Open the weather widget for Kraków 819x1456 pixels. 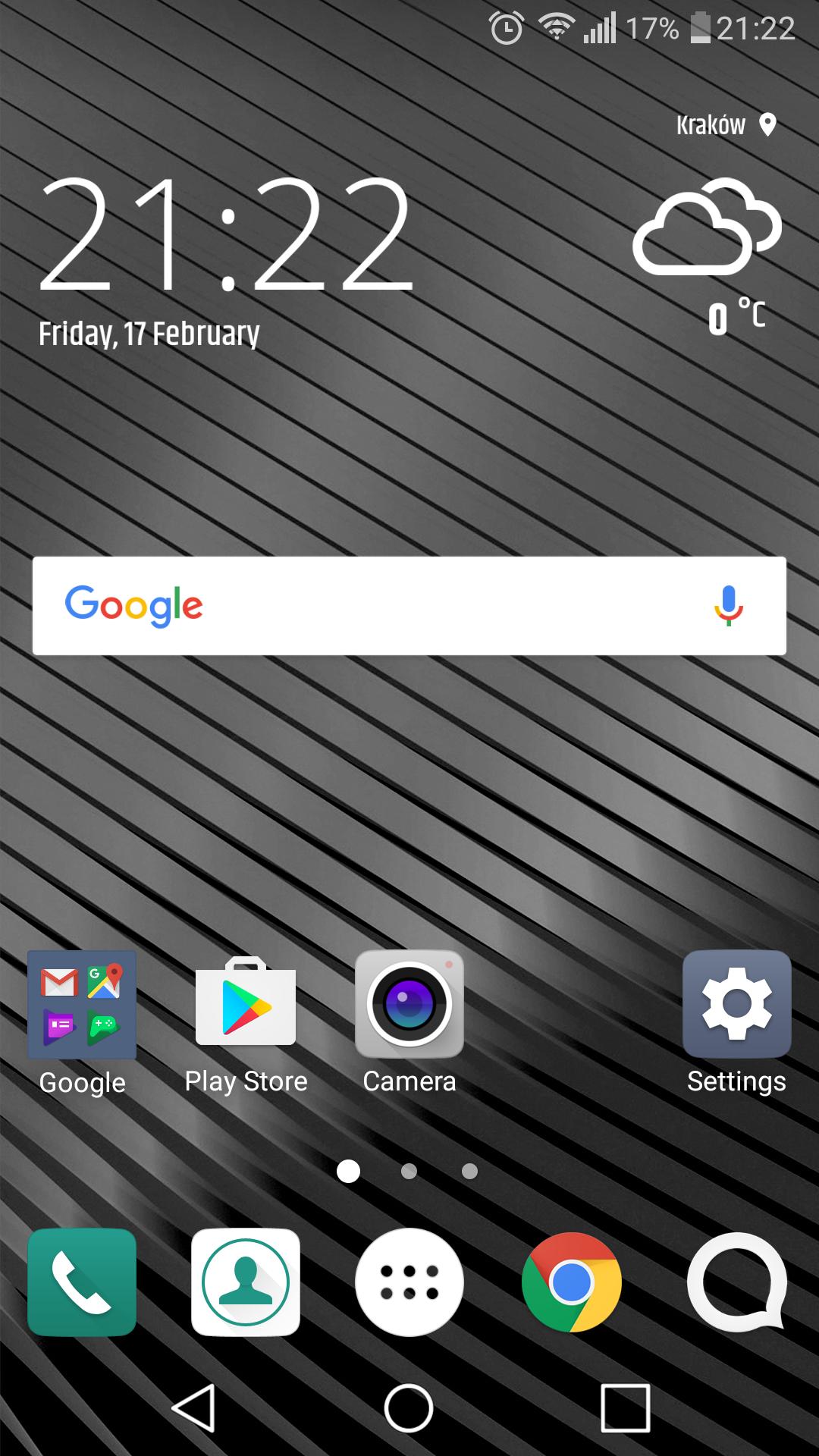[709, 224]
